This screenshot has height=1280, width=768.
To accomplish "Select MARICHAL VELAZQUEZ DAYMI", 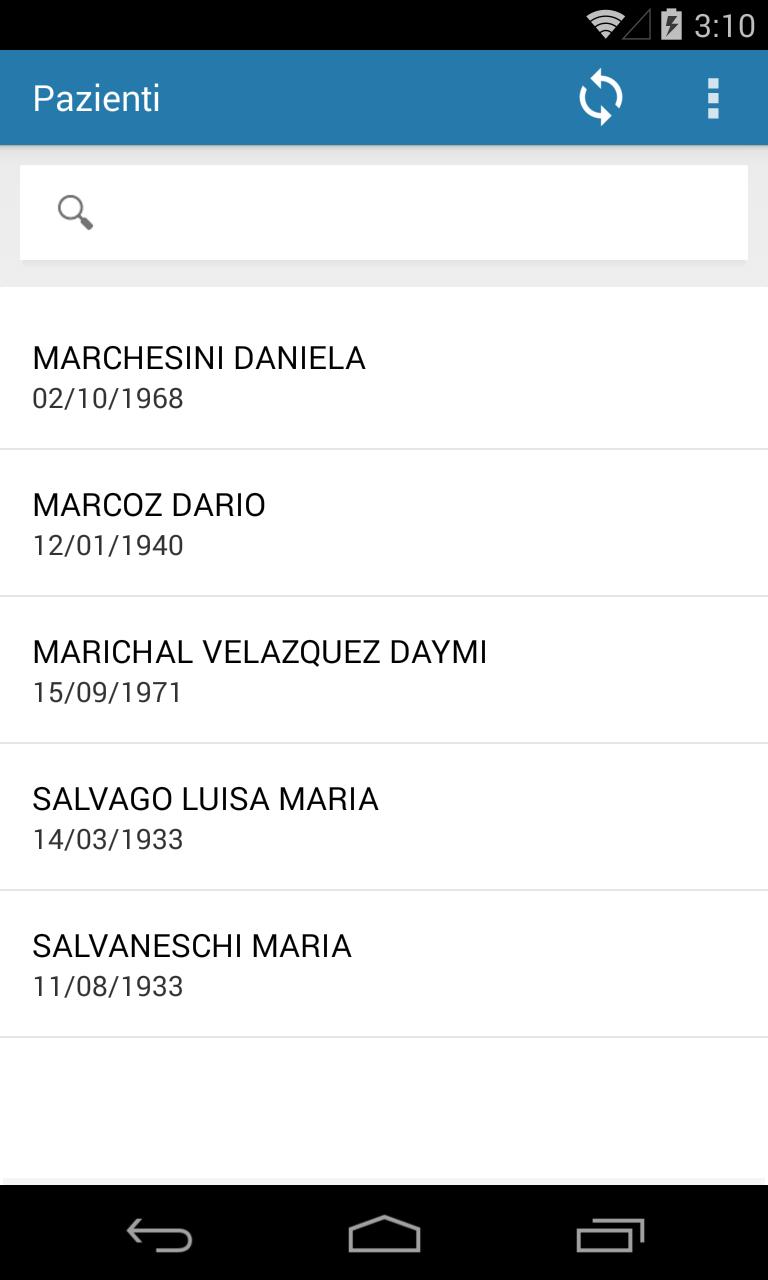I will (260, 652).
